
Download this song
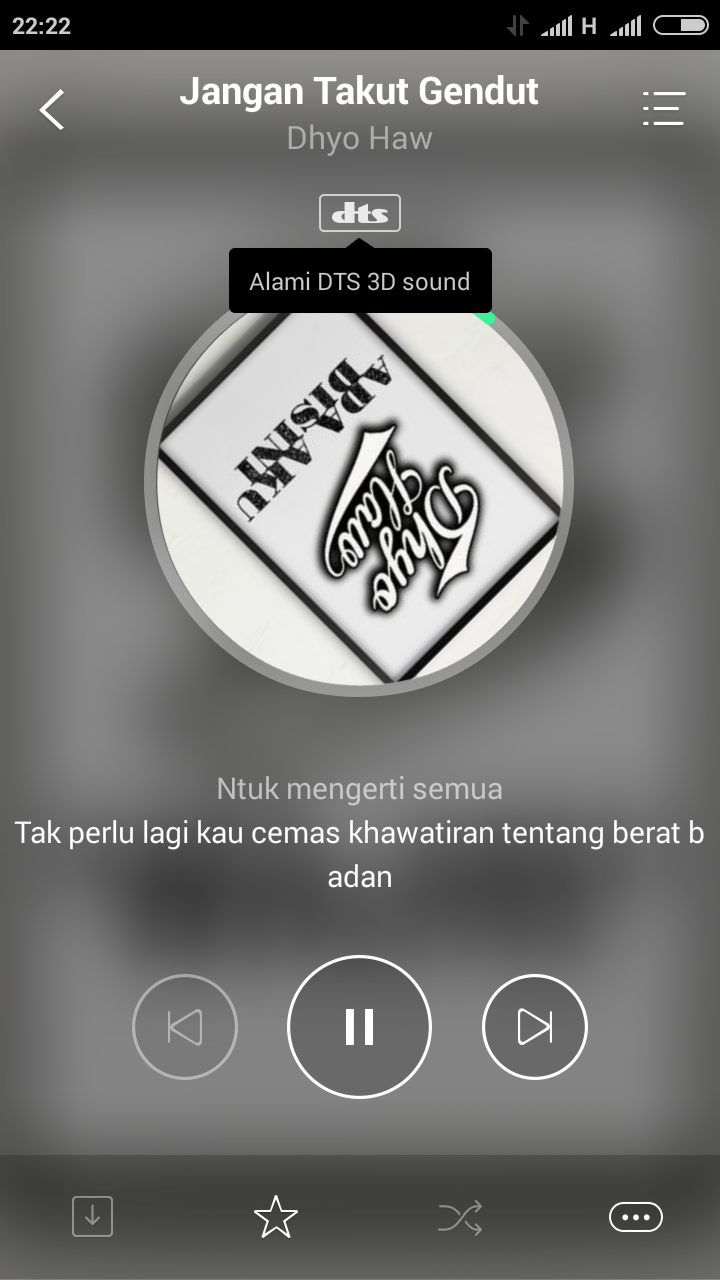[x=92, y=1217]
